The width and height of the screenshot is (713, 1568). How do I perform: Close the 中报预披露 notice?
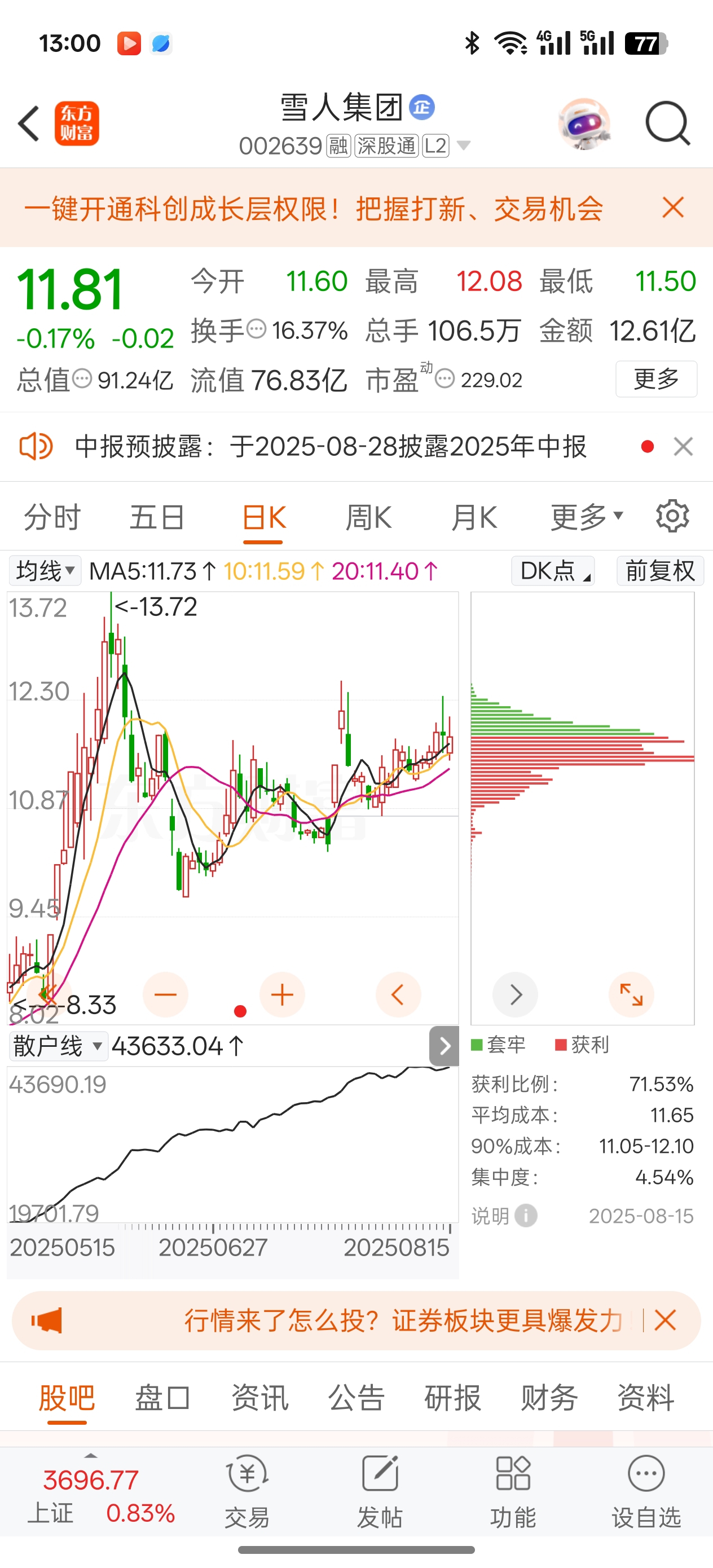click(x=683, y=447)
